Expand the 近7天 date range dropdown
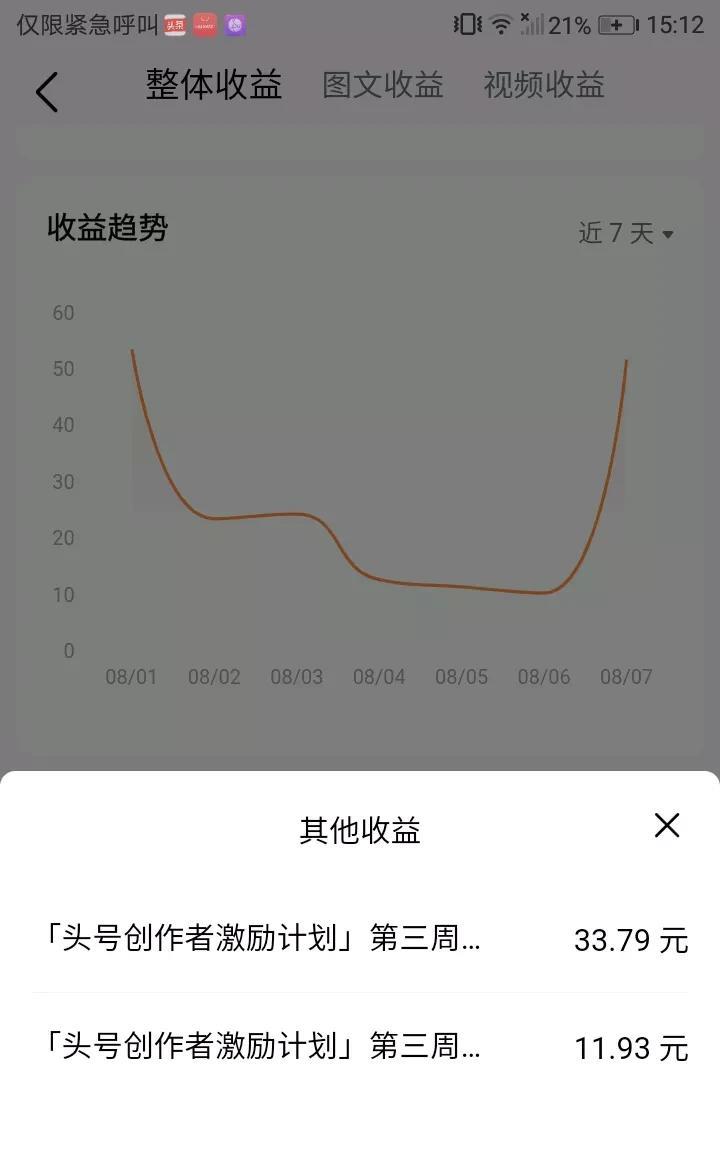 point(626,234)
